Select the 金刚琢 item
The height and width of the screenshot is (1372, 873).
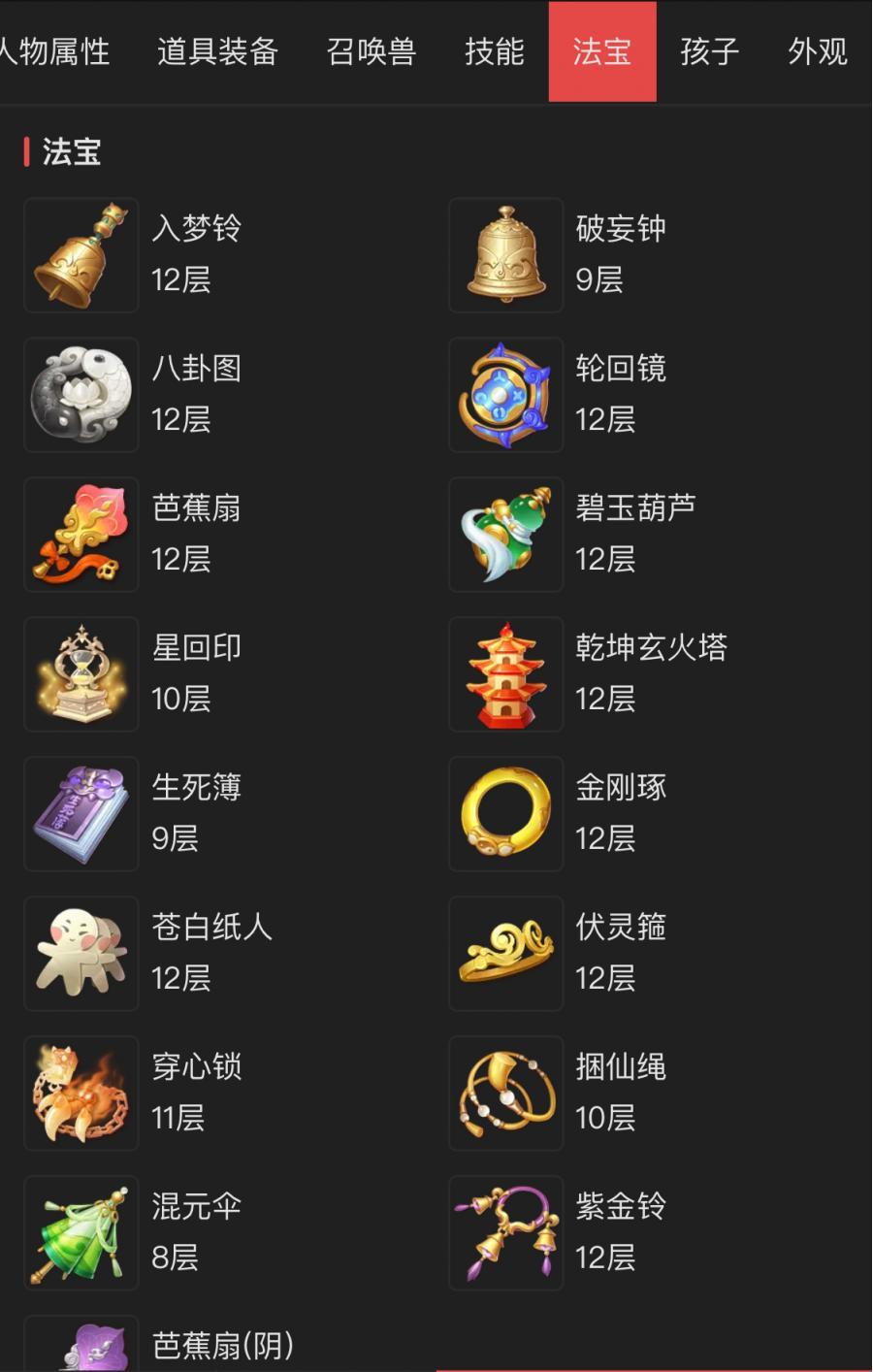505,814
